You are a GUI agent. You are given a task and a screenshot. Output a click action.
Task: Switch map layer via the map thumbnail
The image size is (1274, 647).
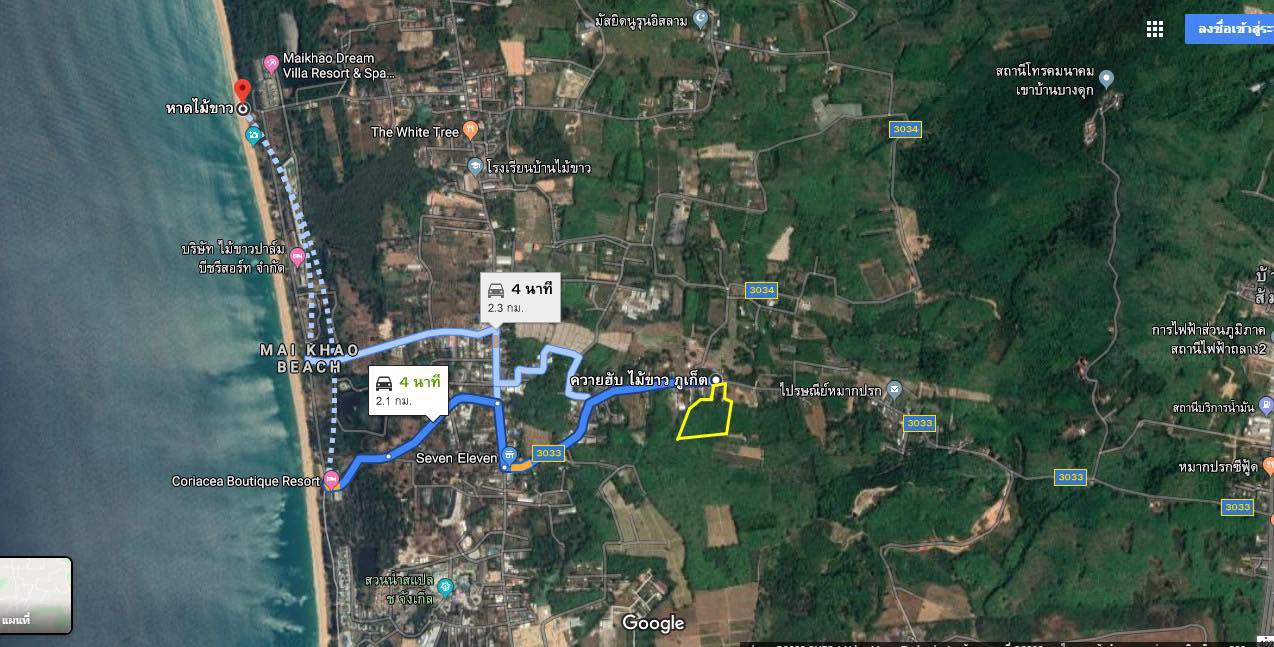[36, 595]
